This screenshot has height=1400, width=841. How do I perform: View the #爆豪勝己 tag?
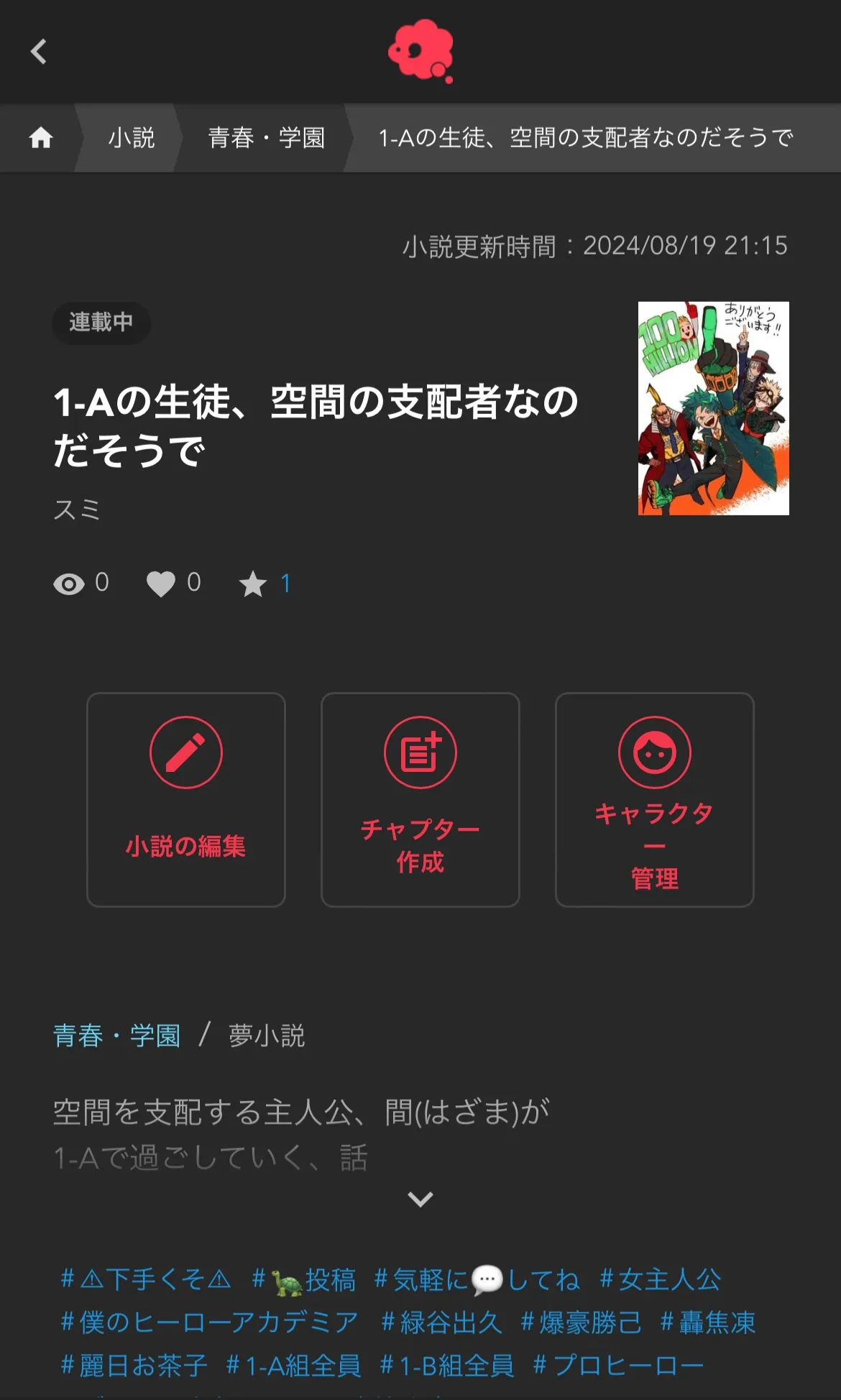click(581, 1322)
